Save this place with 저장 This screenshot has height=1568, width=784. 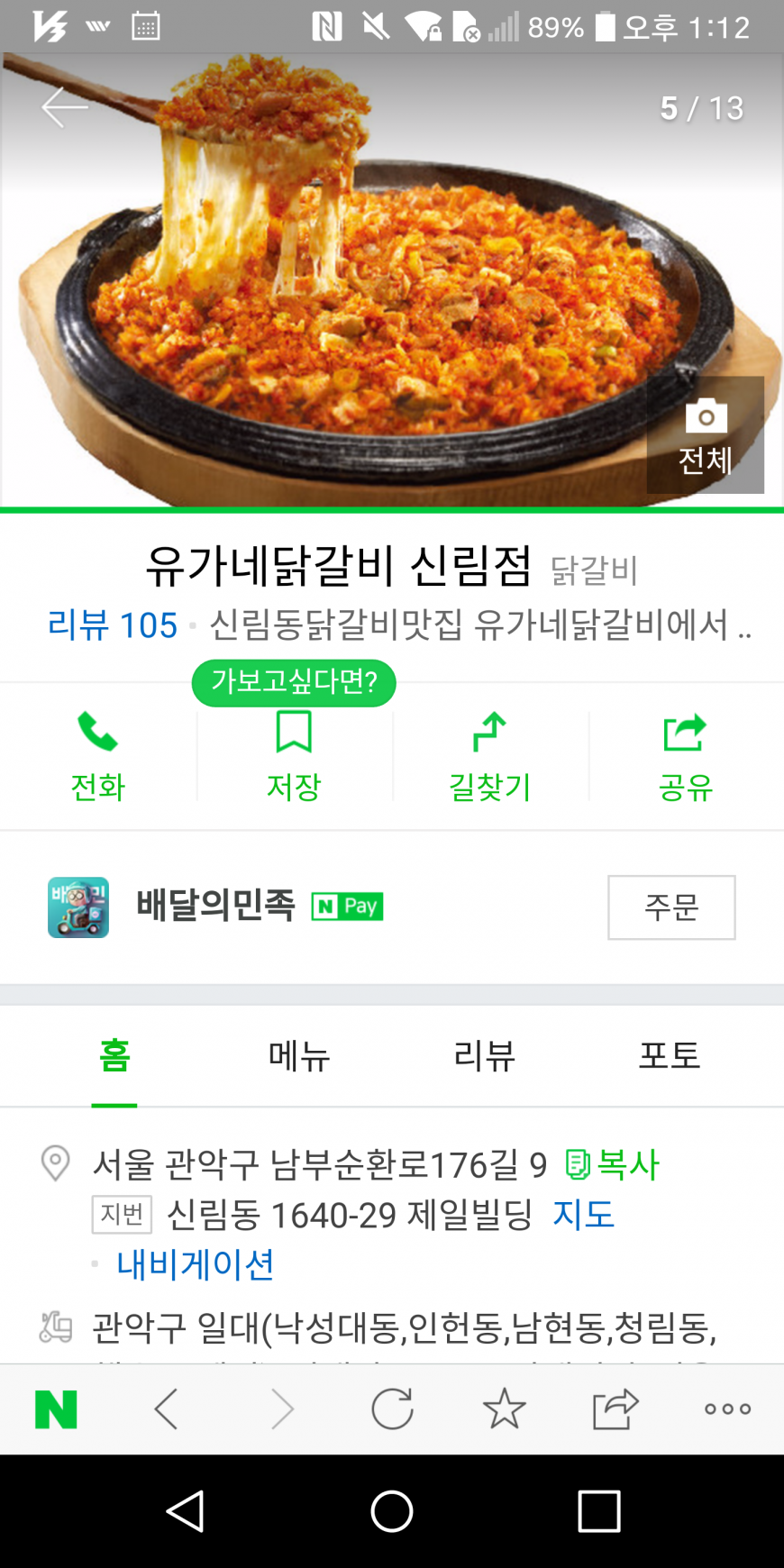294,756
